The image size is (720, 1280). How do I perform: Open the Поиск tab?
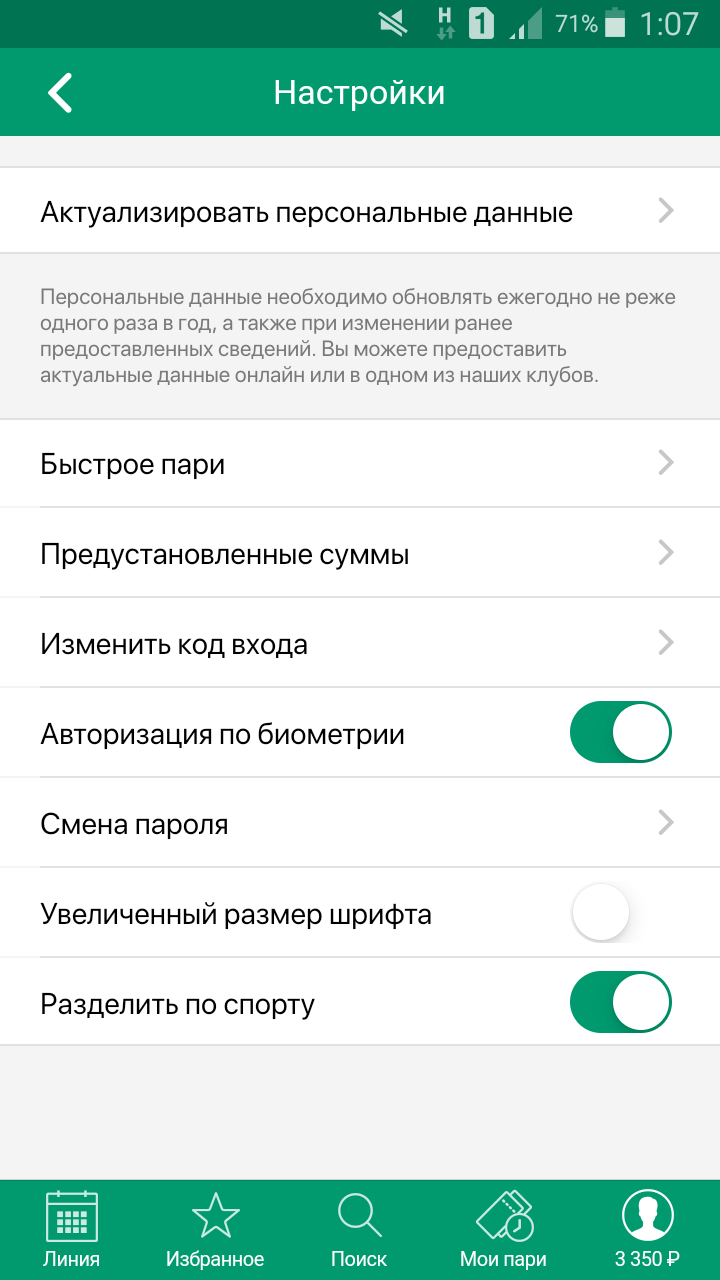point(359,1230)
